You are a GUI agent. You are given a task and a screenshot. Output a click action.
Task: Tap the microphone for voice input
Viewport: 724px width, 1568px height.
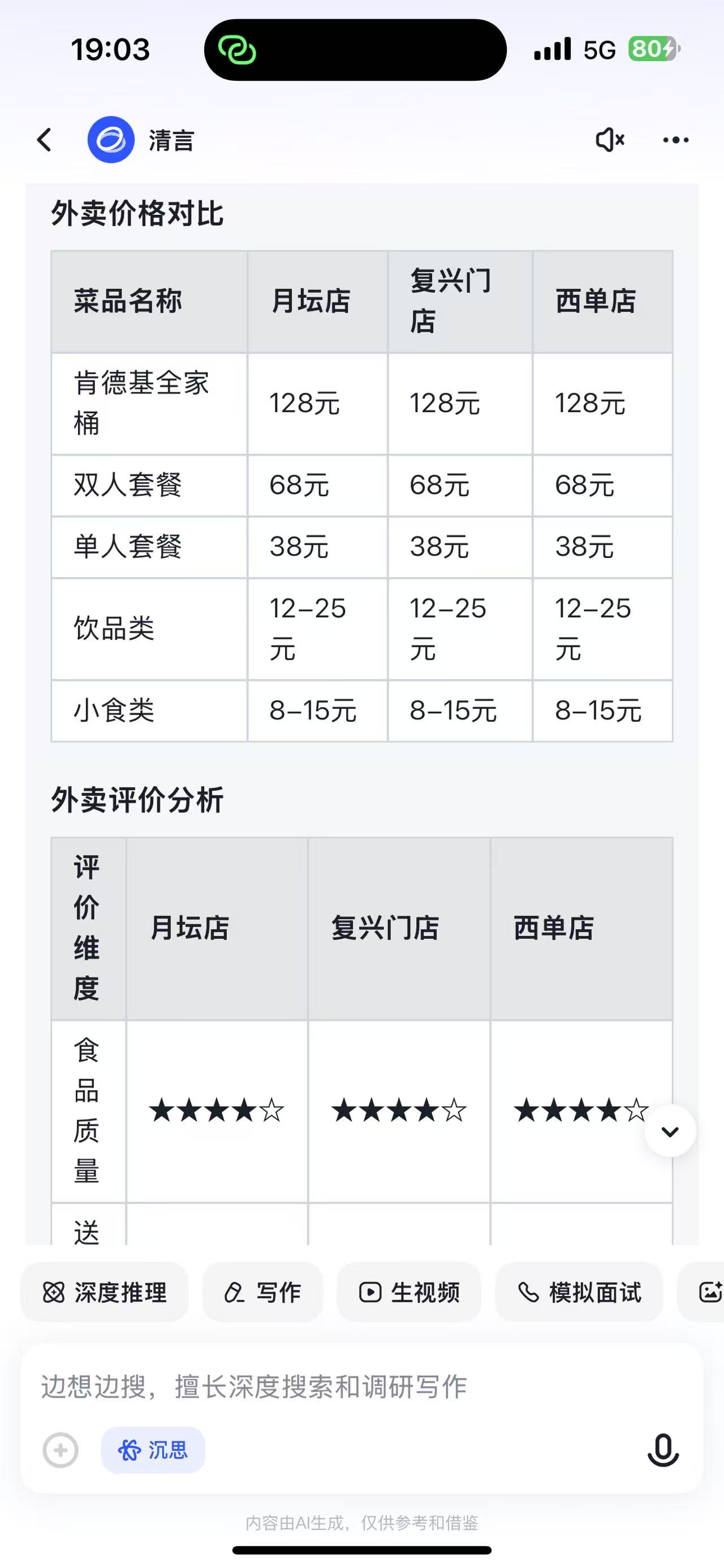tap(662, 1450)
